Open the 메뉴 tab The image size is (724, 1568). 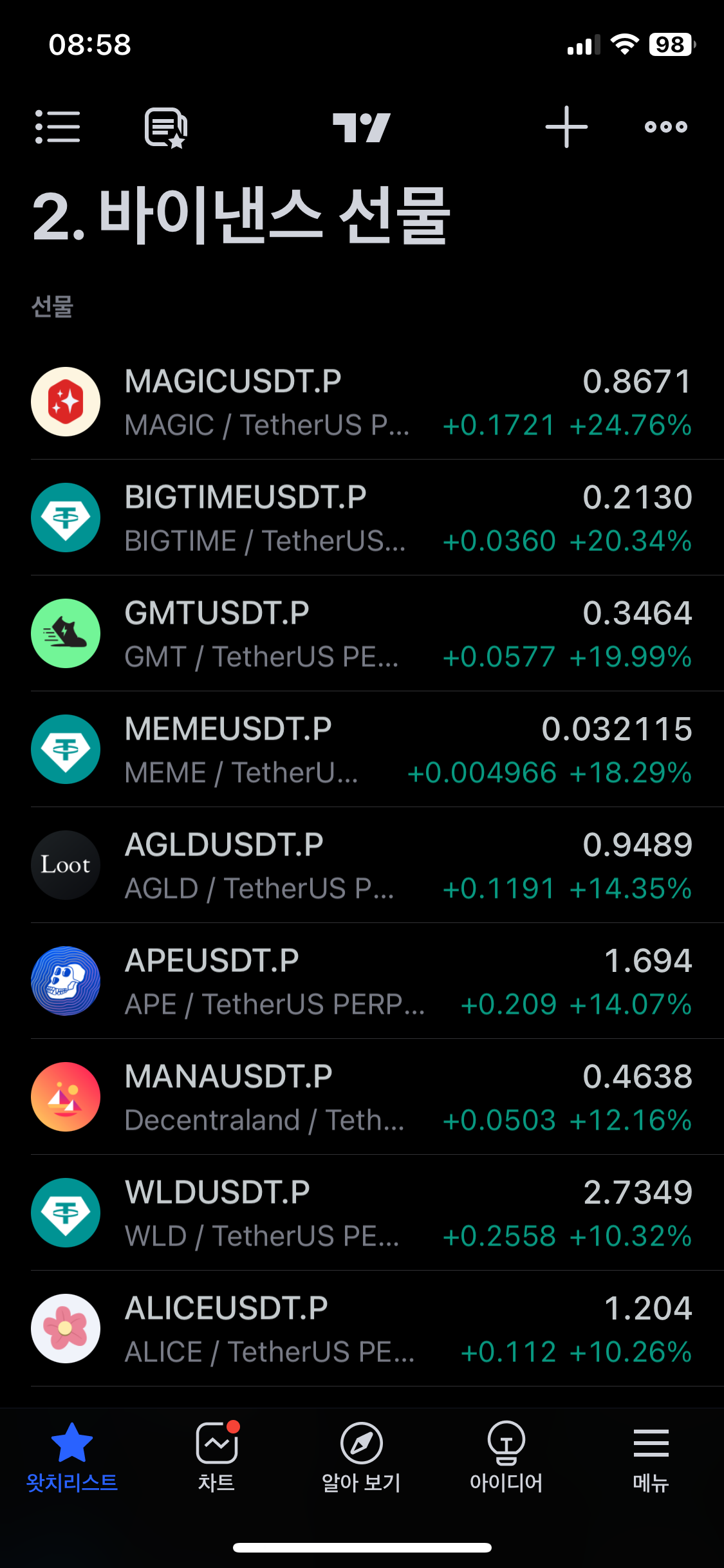coord(651,1457)
